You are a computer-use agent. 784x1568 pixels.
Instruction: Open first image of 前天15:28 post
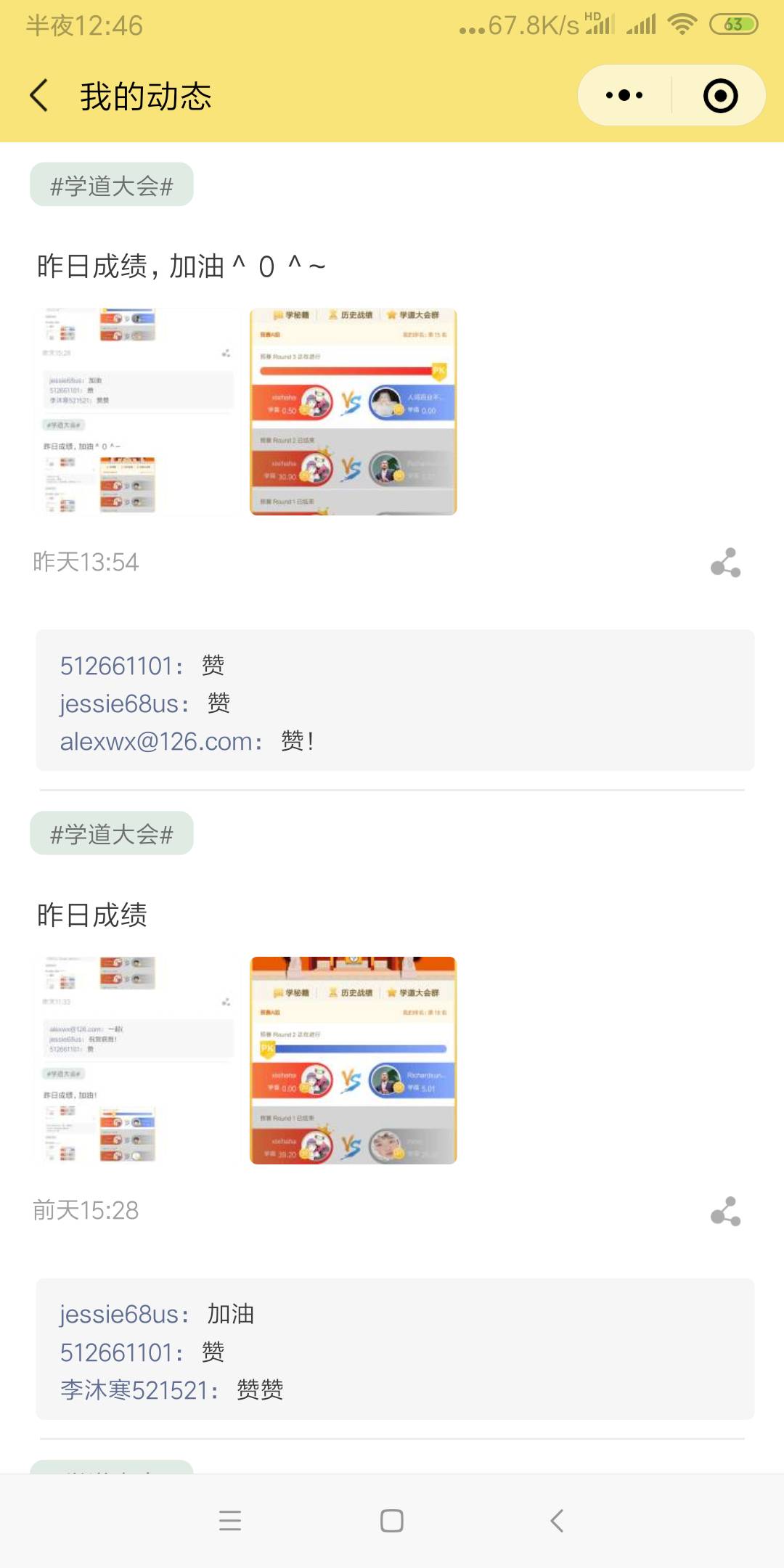click(x=138, y=1060)
